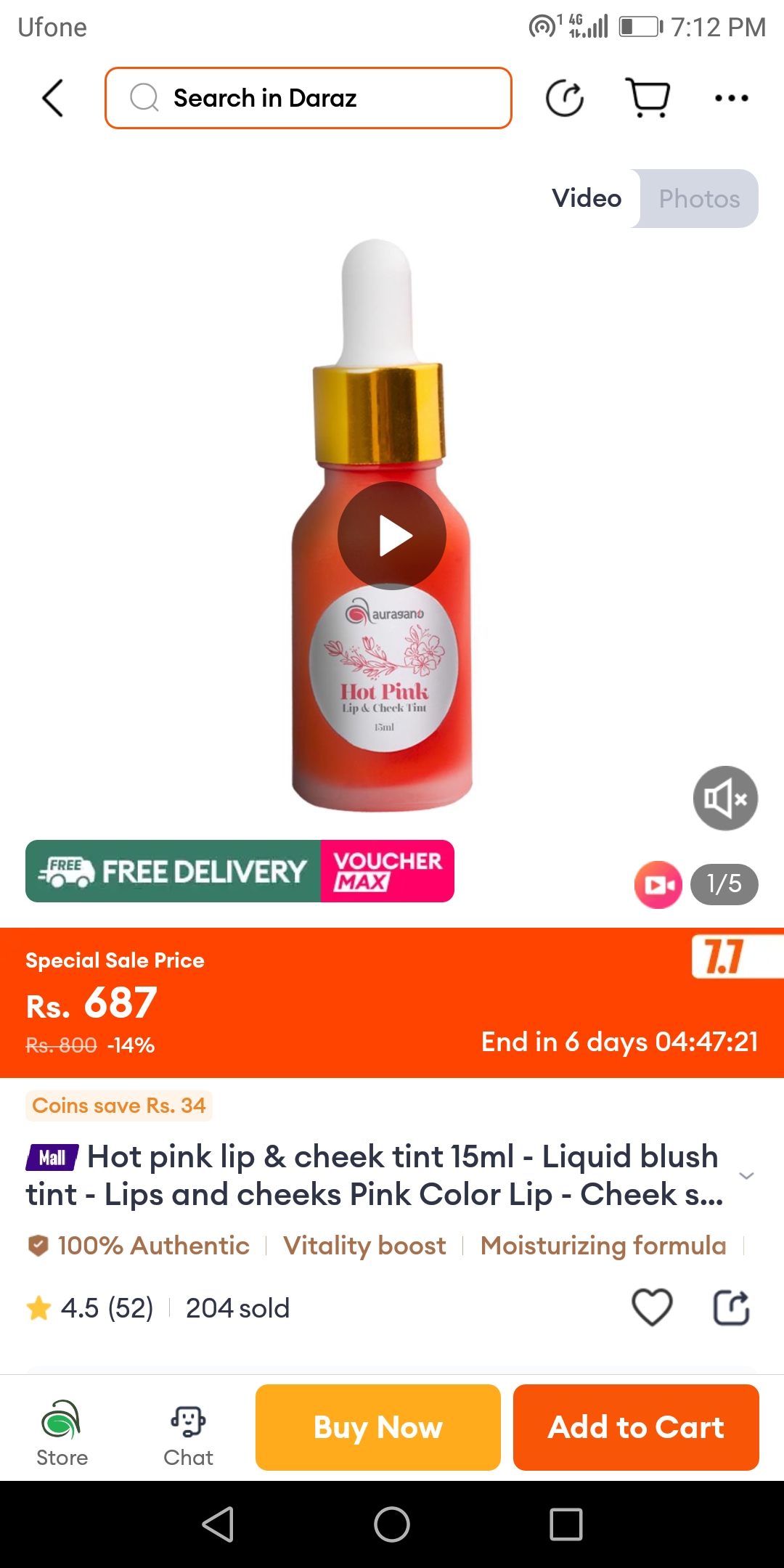The width and height of the screenshot is (784, 1568).
Task: Tap the Search in Daraz field
Action: tap(309, 98)
